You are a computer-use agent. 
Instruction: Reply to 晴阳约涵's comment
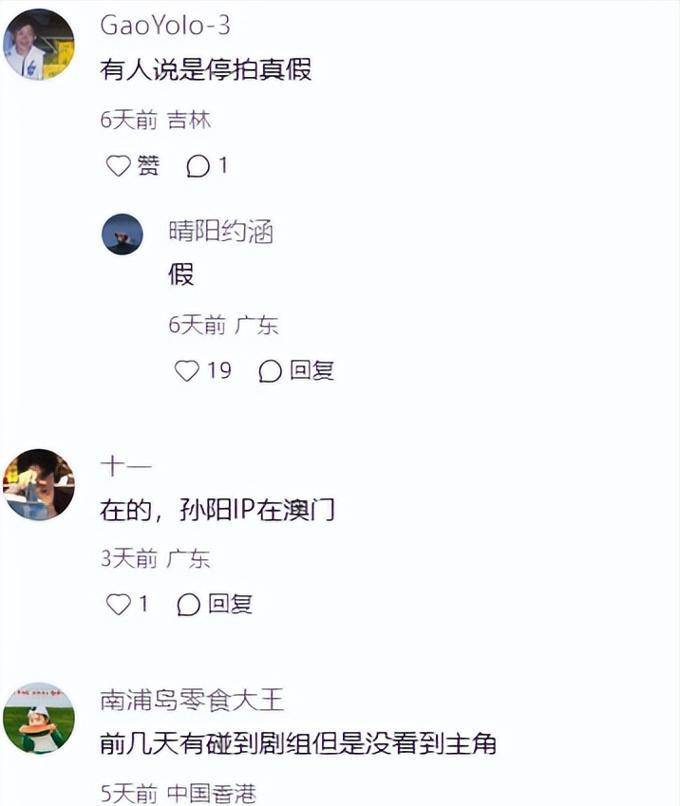coord(296,371)
